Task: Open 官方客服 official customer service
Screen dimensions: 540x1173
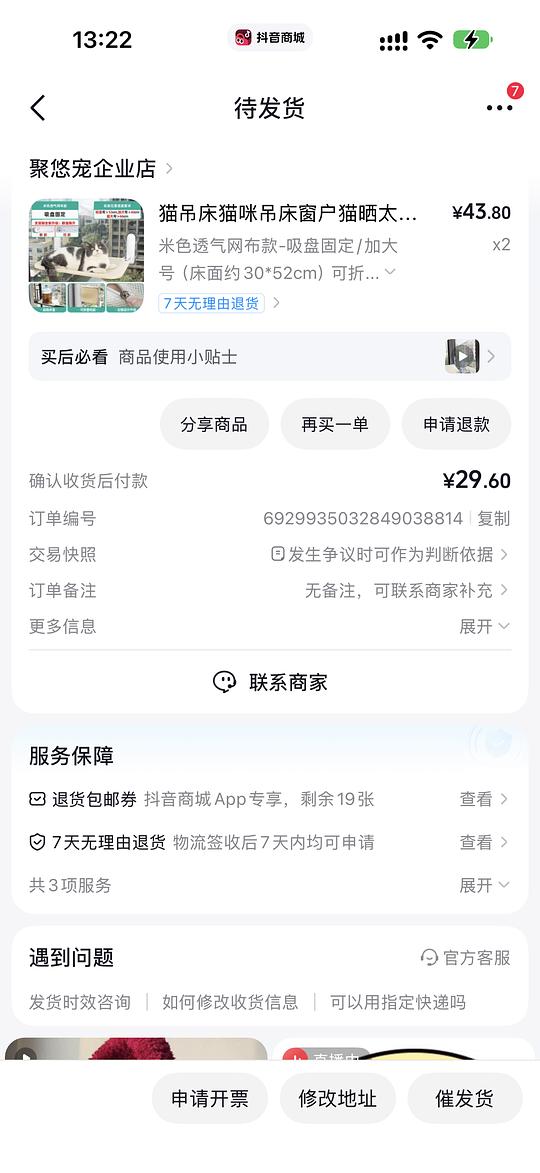Action: click(466, 958)
